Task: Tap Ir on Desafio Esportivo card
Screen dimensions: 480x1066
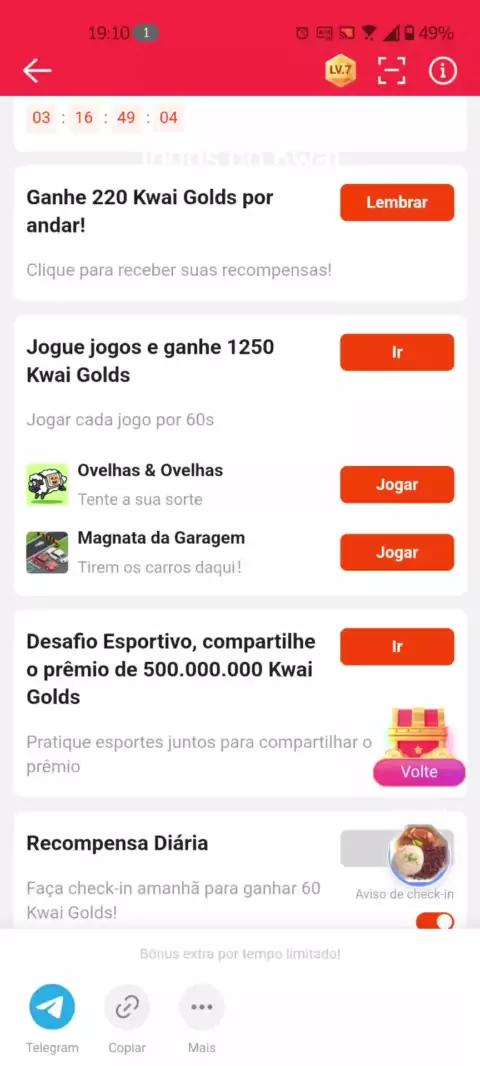Action: (397, 647)
